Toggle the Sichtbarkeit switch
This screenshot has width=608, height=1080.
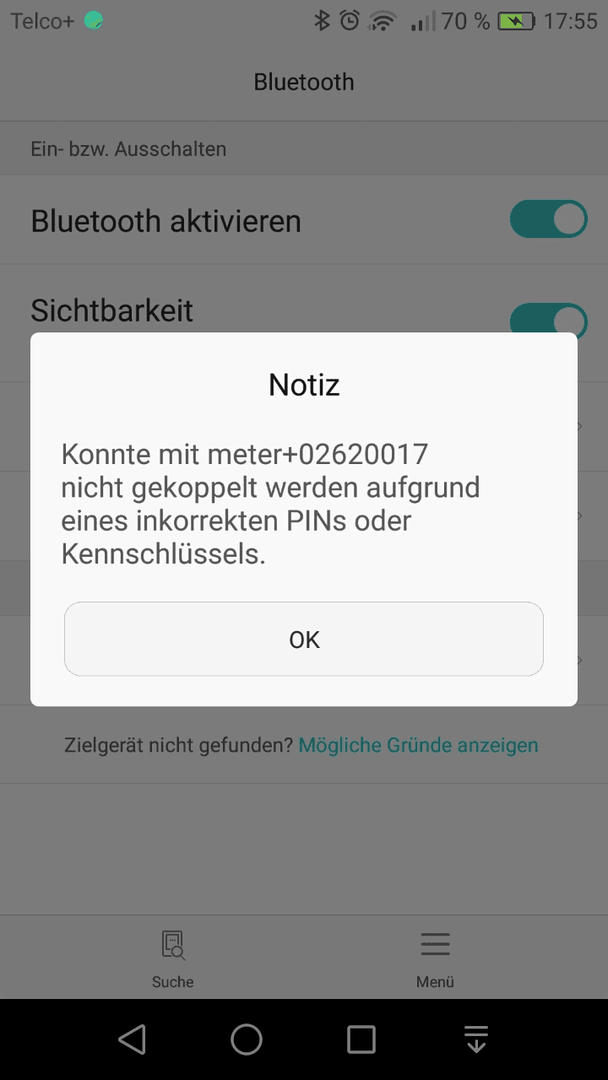point(549,320)
